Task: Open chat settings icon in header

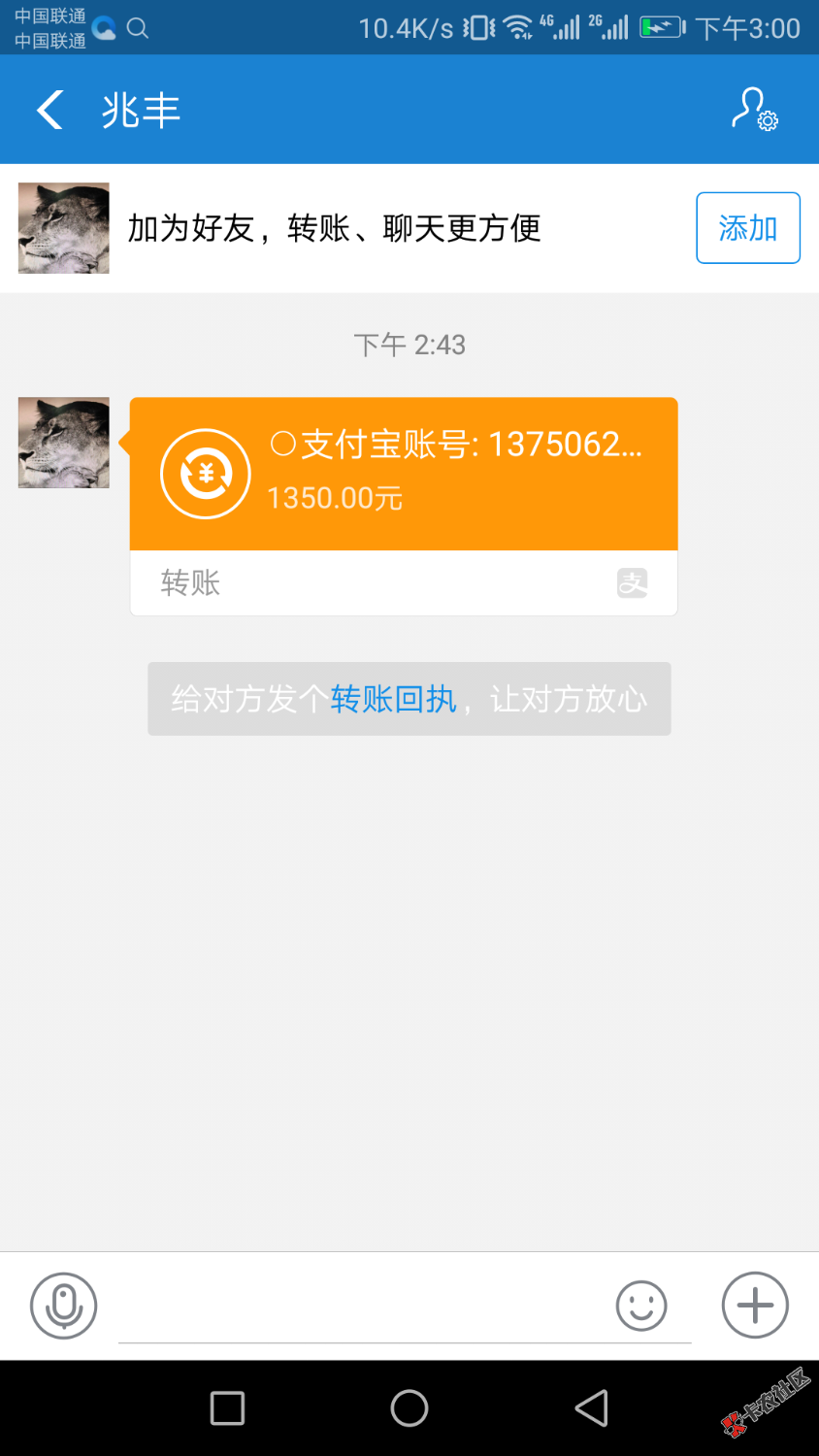Action: coord(754,110)
